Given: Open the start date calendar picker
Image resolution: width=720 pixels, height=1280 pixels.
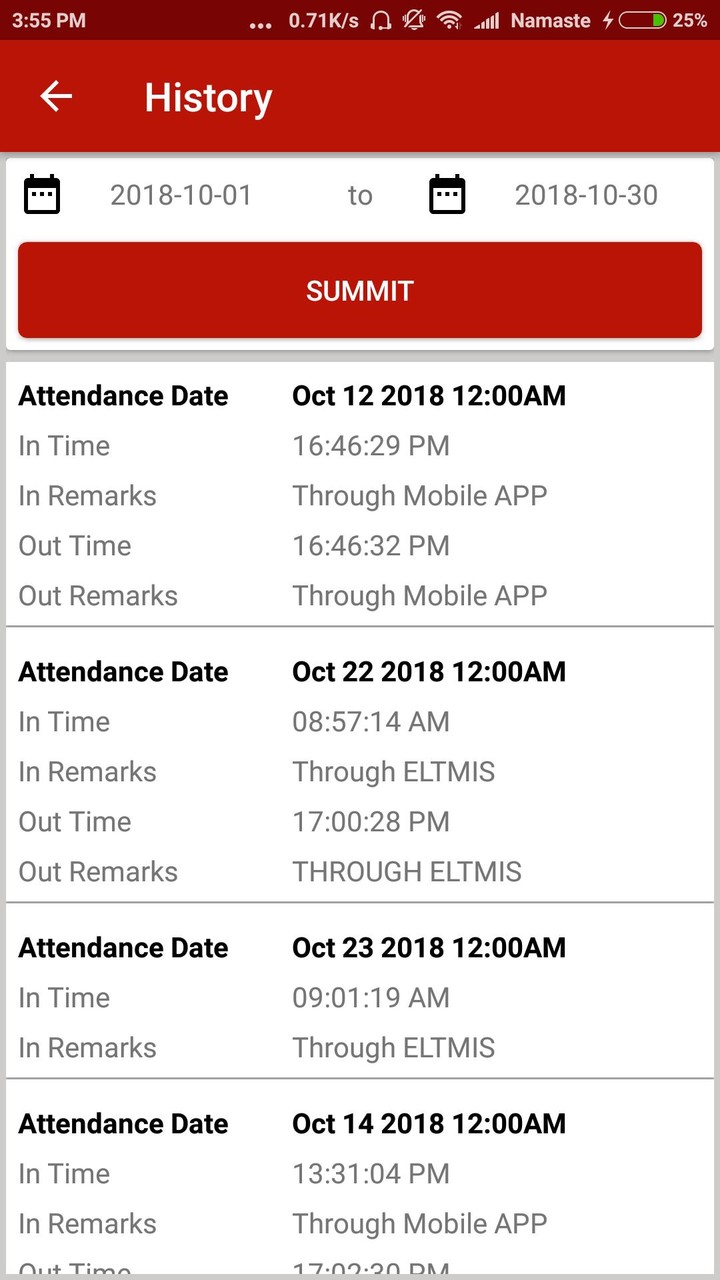Looking at the screenshot, I should click(42, 194).
